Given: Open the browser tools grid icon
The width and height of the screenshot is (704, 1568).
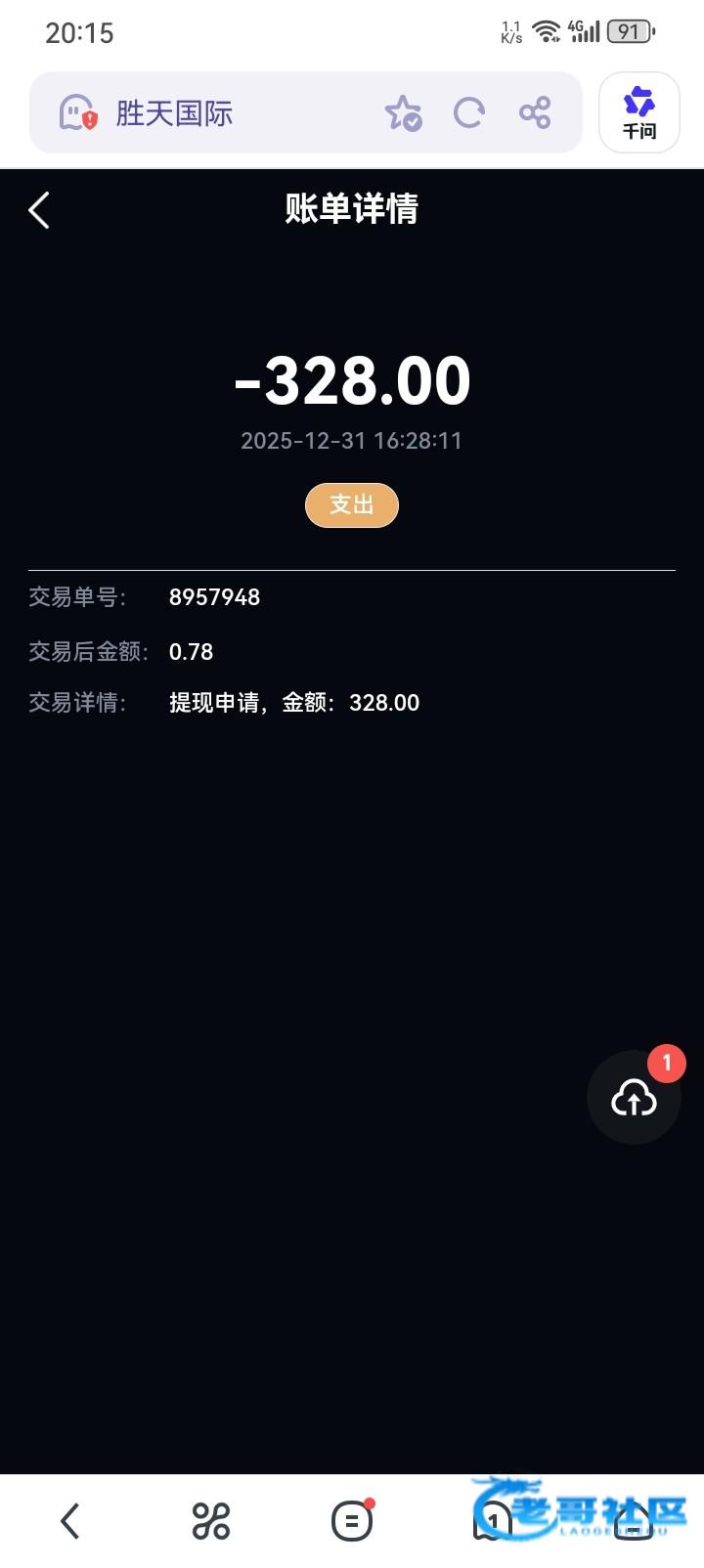Looking at the screenshot, I should coord(211,1521).
